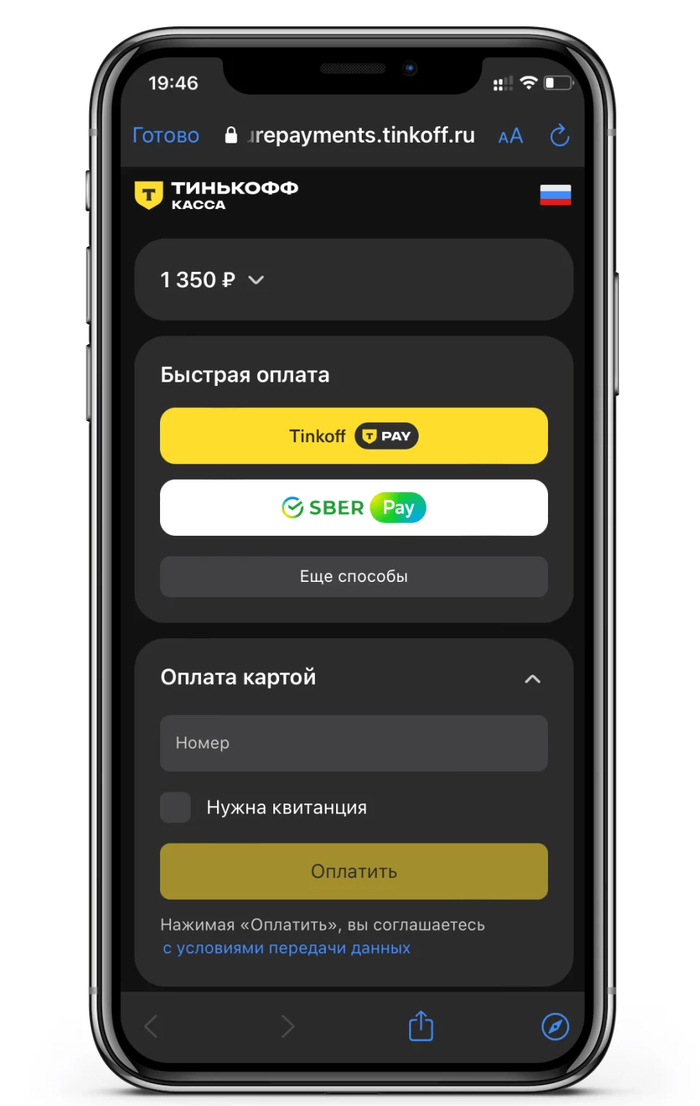Share the page from the bottom toolbar

(x=421, y=1026)
